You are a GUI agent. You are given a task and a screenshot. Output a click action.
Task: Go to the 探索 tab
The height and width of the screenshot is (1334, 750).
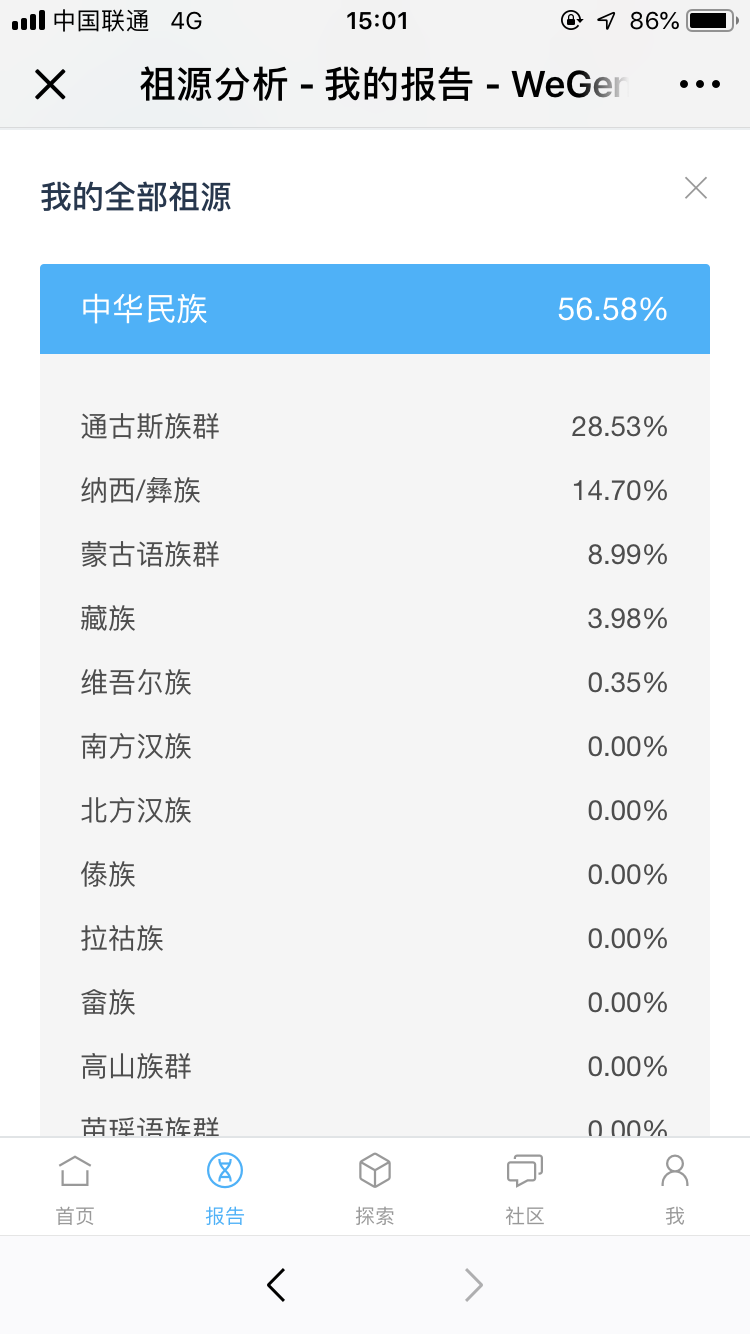(375, 1189)
